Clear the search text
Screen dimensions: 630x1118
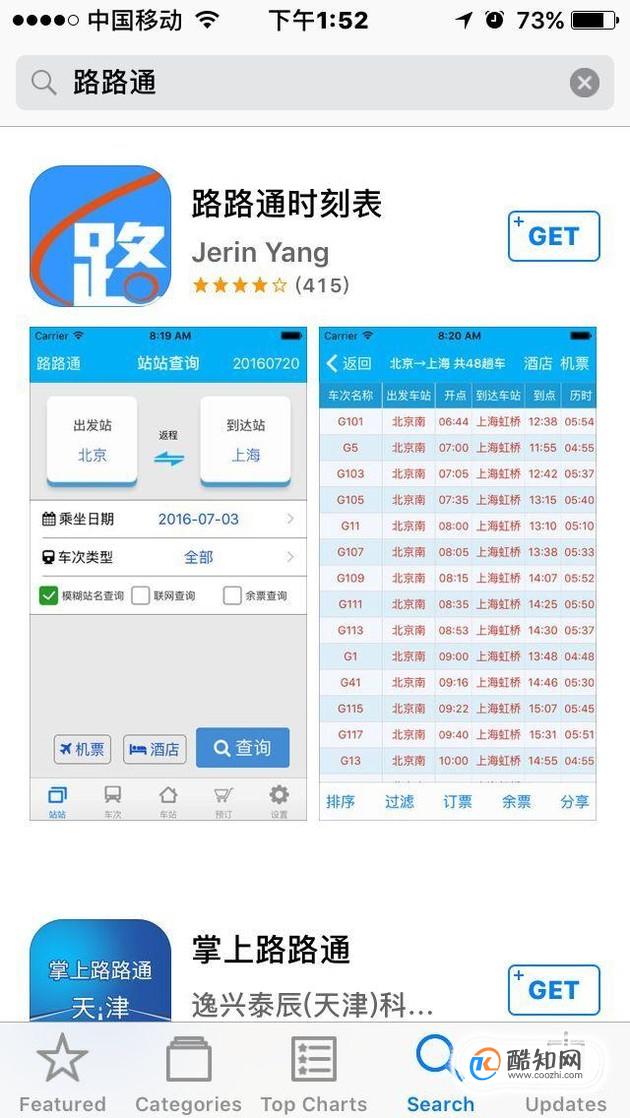(585, 83)
